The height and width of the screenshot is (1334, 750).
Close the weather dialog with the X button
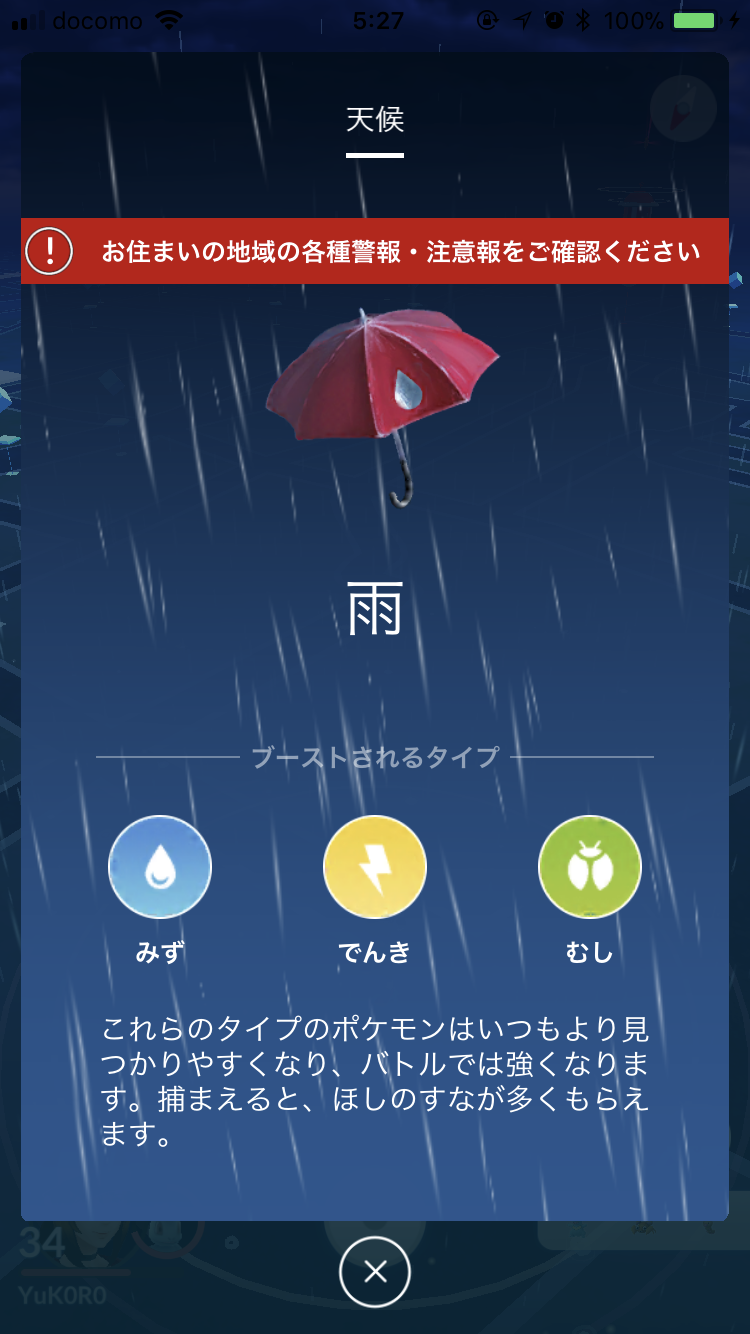pos(375,1271)
